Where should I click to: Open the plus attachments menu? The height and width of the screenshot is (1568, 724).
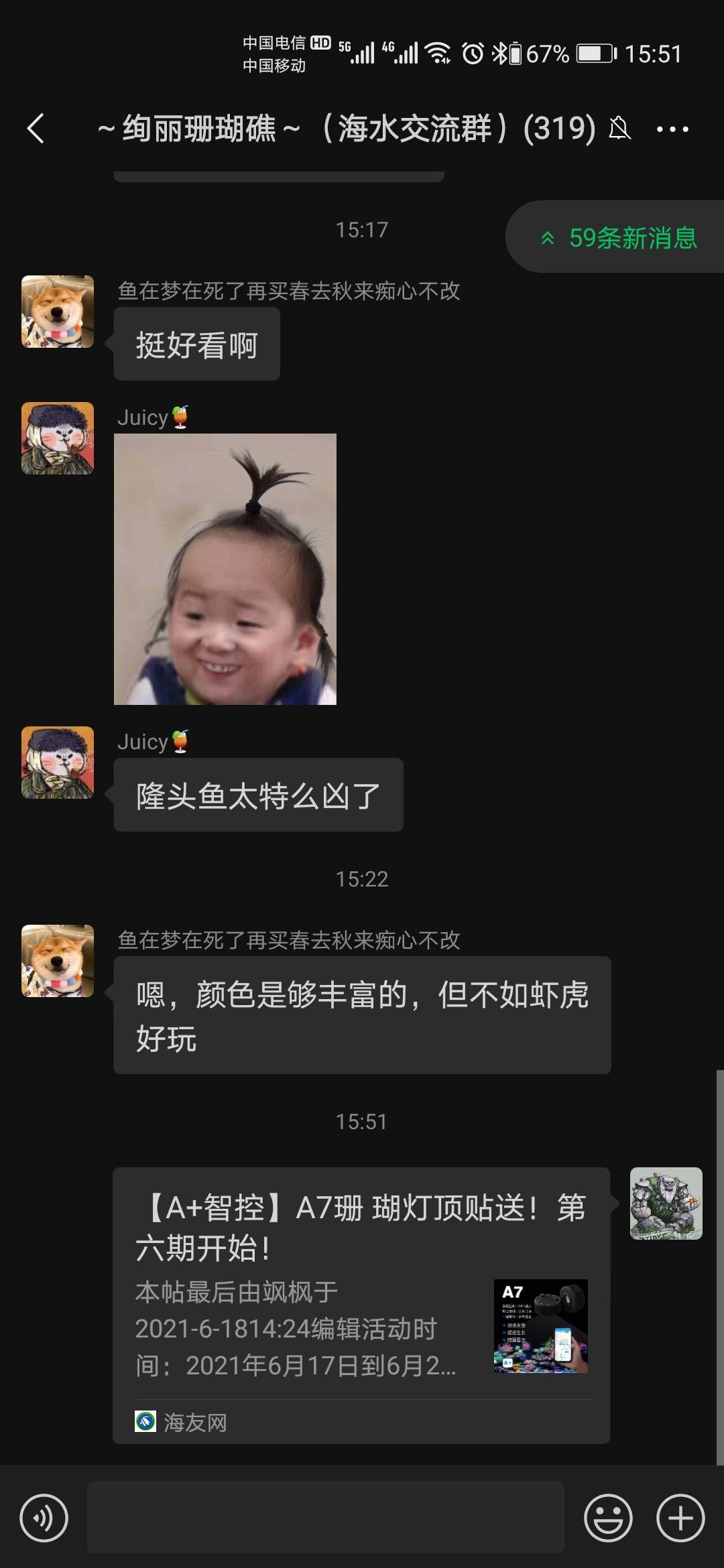click(x=680, y=1518)
